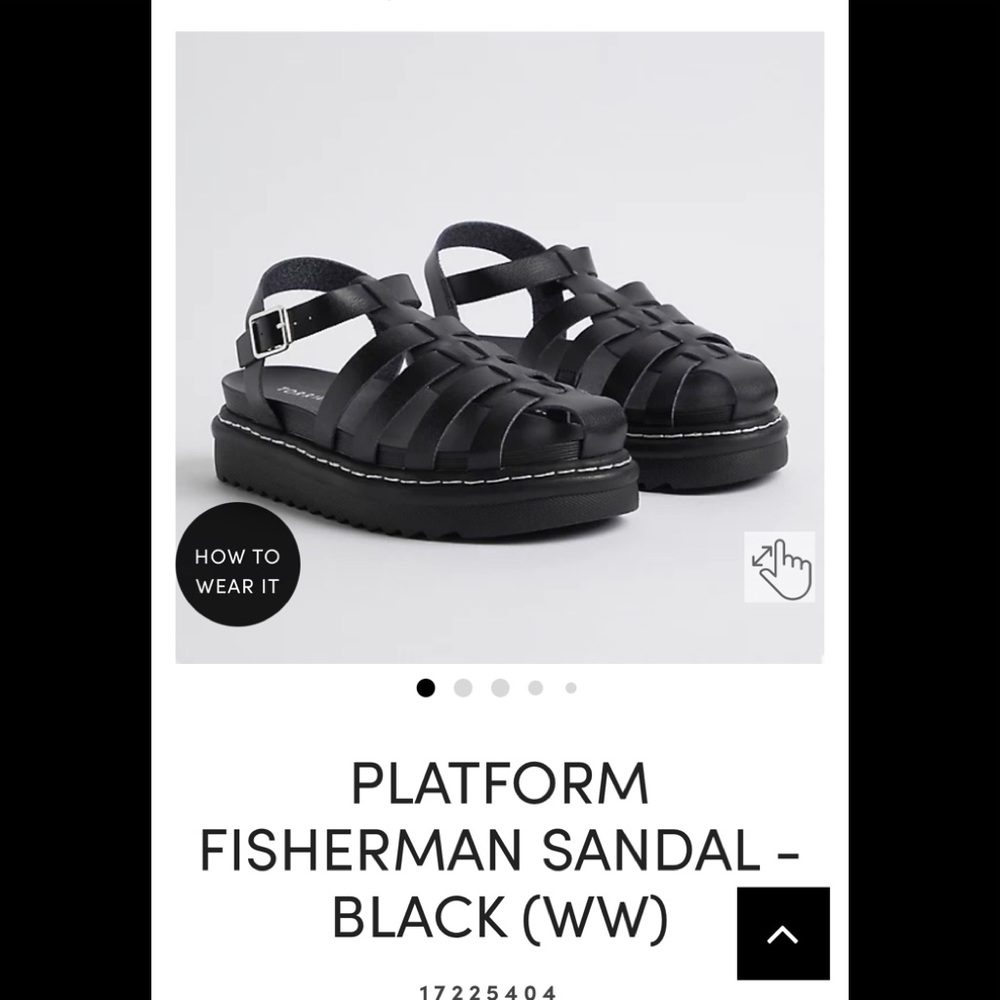Select the last dot of the image carousel
1000x1000 pixels.
[571, 688]
